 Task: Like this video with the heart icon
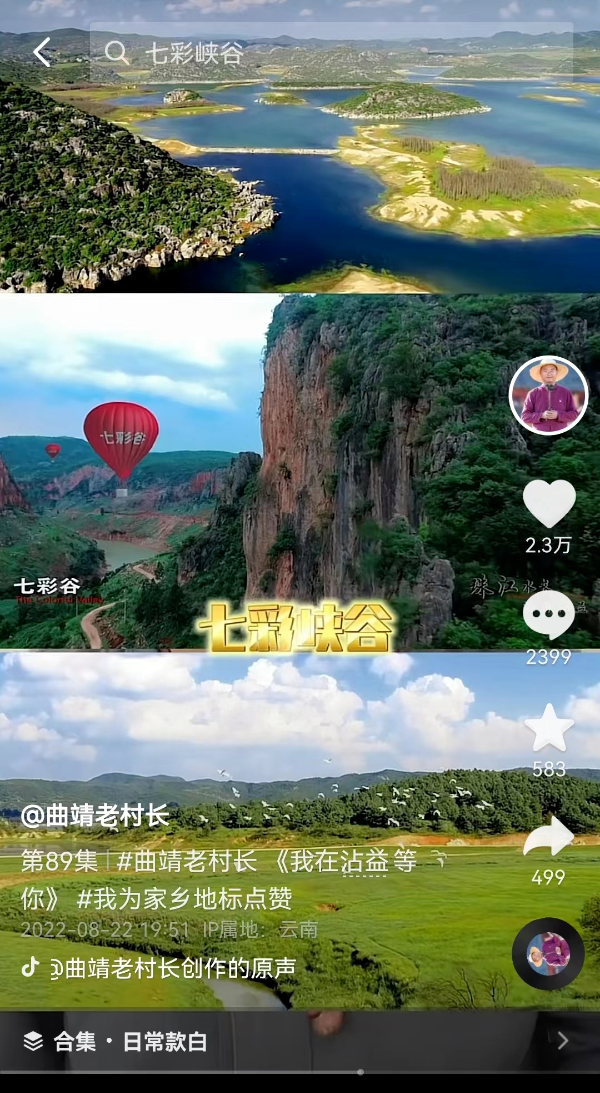(x=549, y=503)
